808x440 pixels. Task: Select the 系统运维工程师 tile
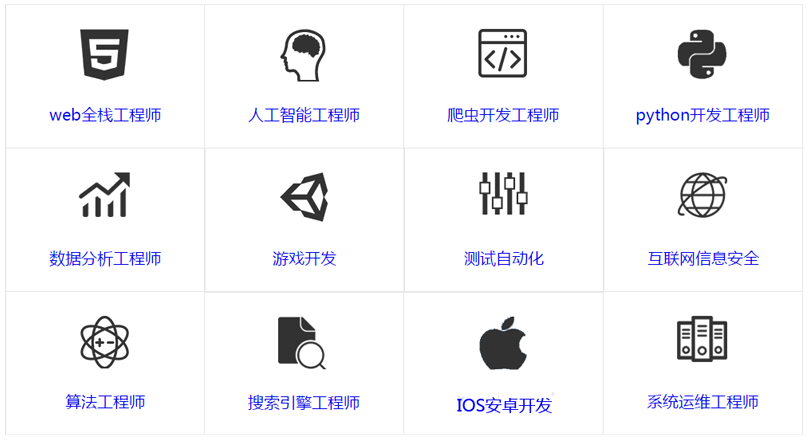pos(702,402)
